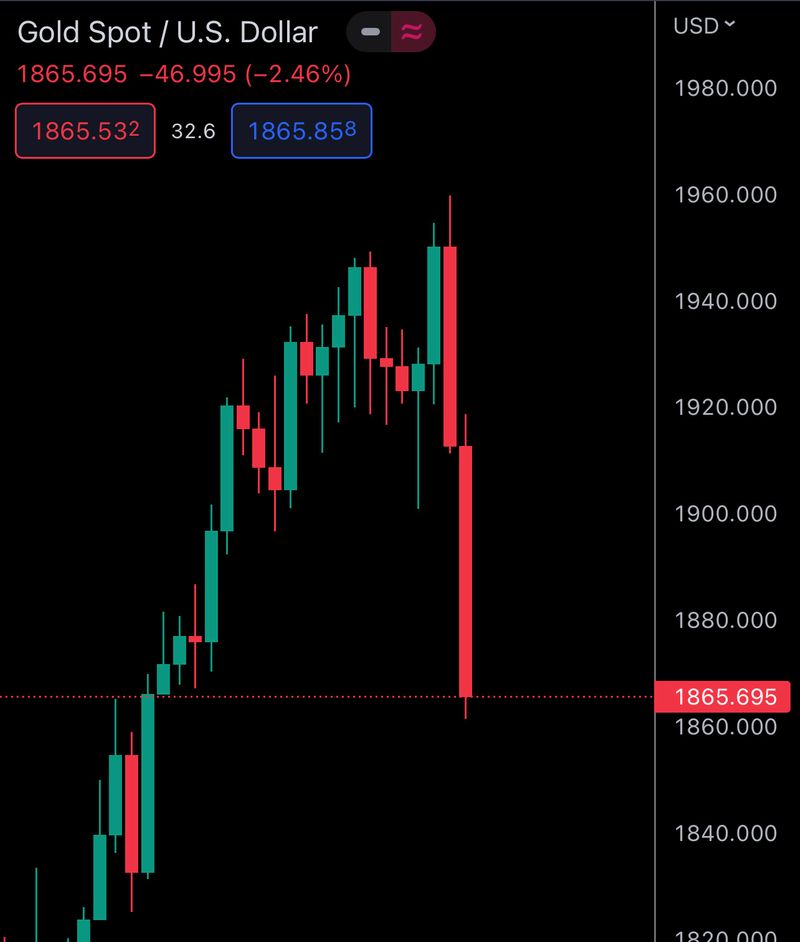The image size is (800, 942).
Task: Click the 1940.000 axis label
Action: click(724, 301)
